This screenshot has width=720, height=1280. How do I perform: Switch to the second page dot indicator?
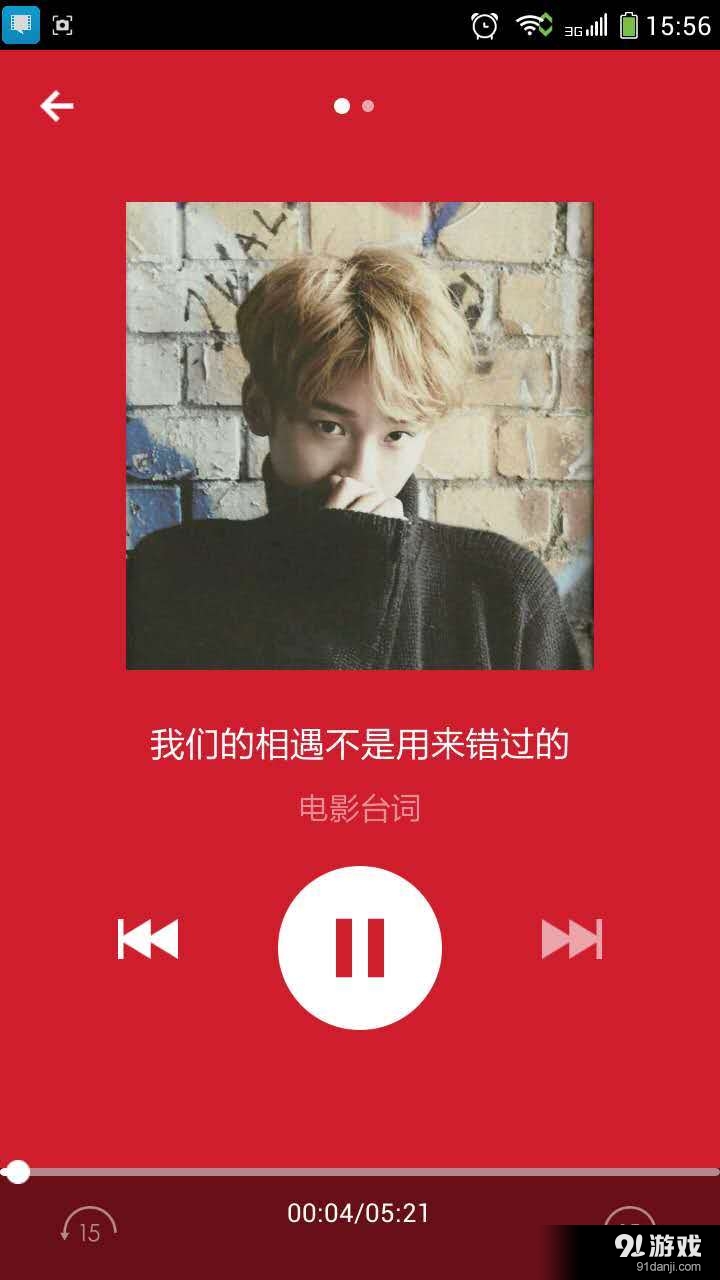368,105
